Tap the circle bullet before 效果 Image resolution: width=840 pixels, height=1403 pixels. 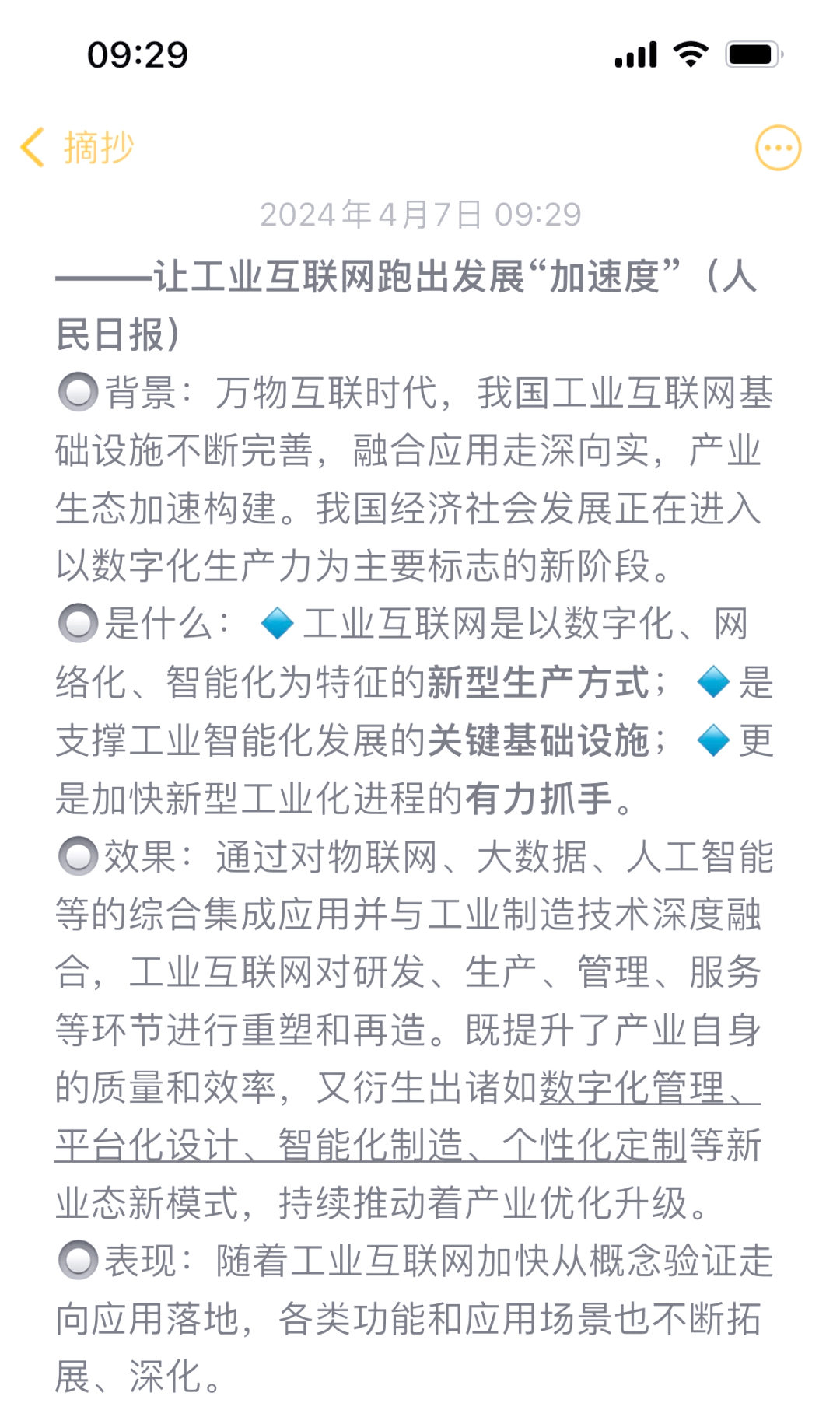(77, 857)
